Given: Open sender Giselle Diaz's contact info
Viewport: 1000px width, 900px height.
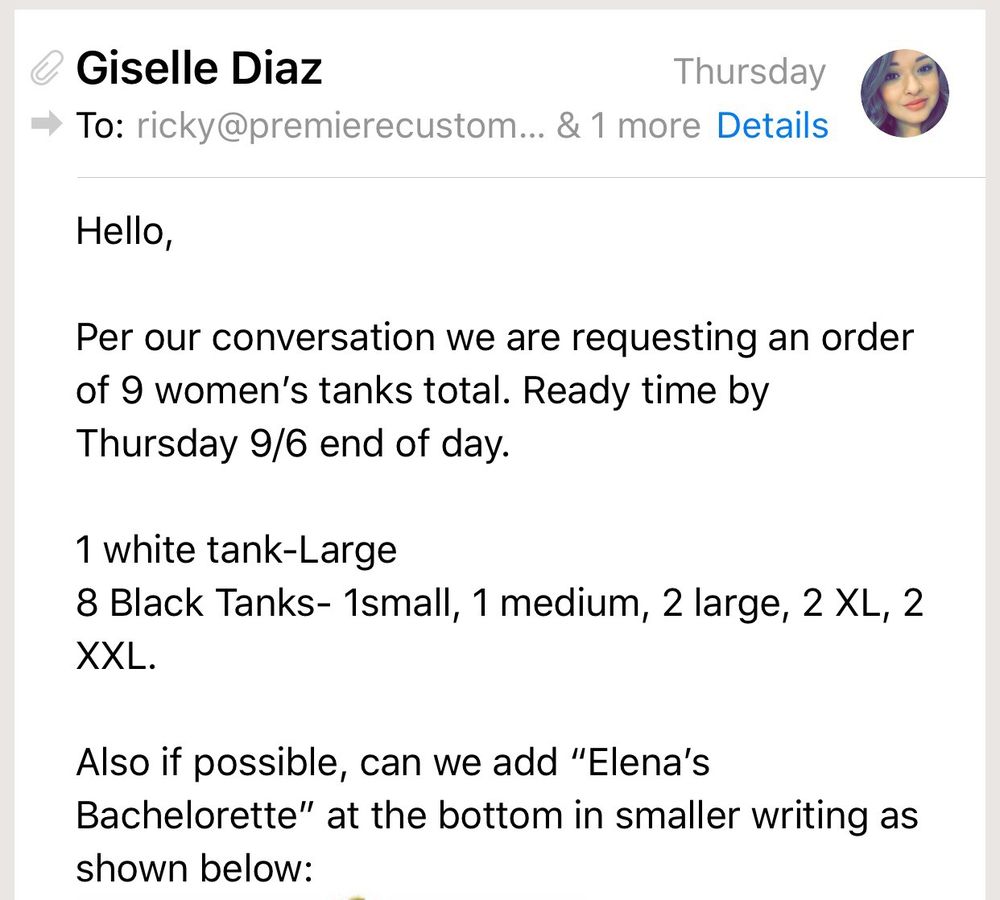Looking at the screenshot, I should coord(199,69).
